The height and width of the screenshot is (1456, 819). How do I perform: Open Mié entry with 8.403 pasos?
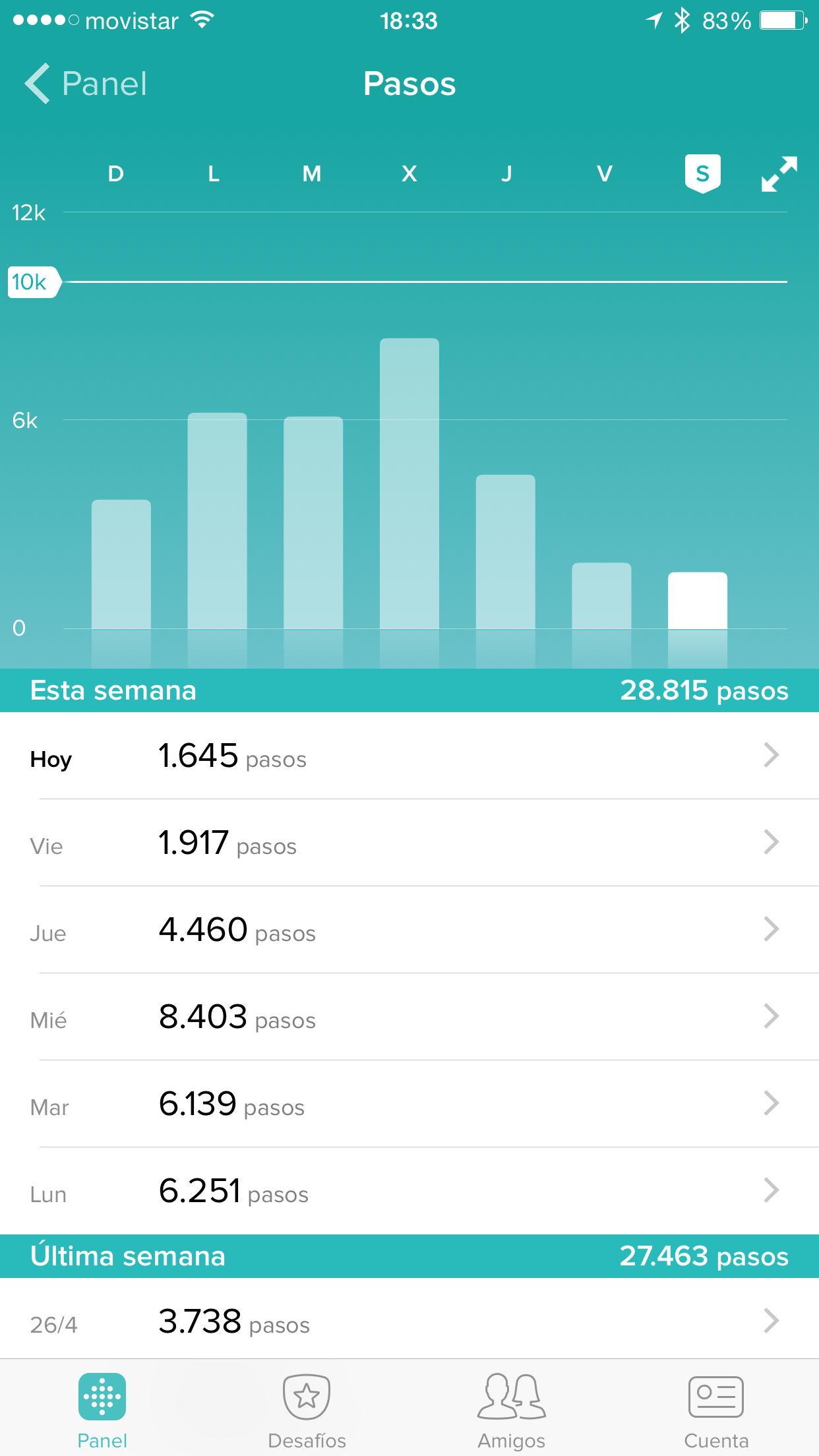pyautogui.click(x=409, y=1017)
